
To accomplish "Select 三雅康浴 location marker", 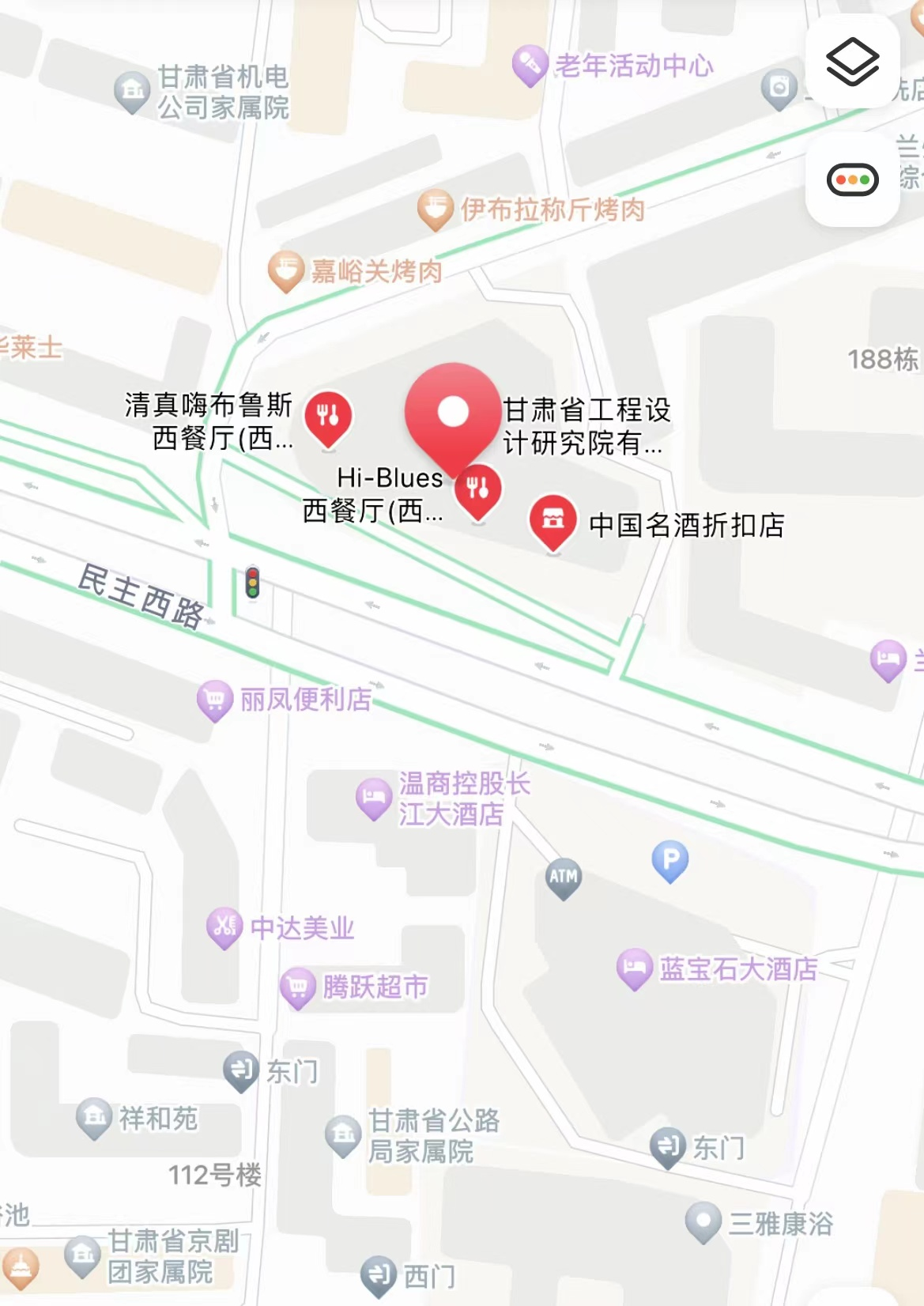I will click(703, 1221).
